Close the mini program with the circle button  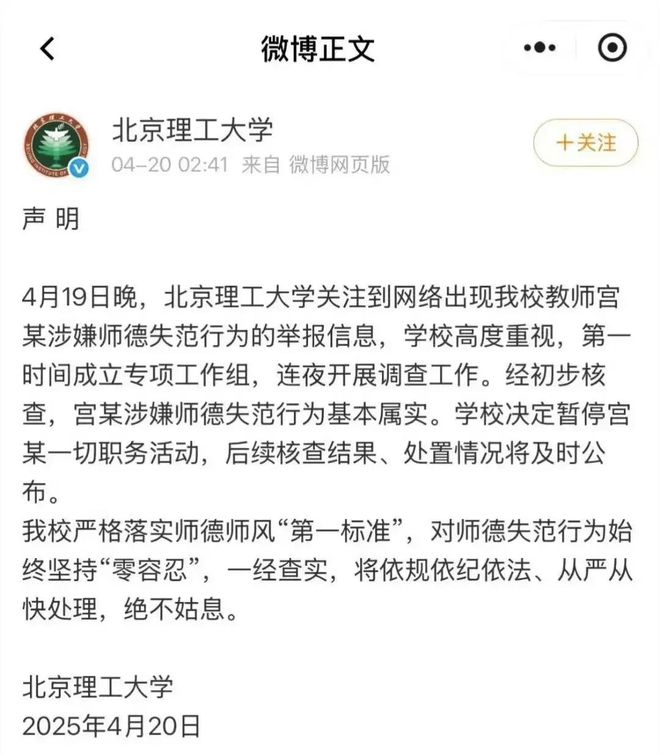612,47
